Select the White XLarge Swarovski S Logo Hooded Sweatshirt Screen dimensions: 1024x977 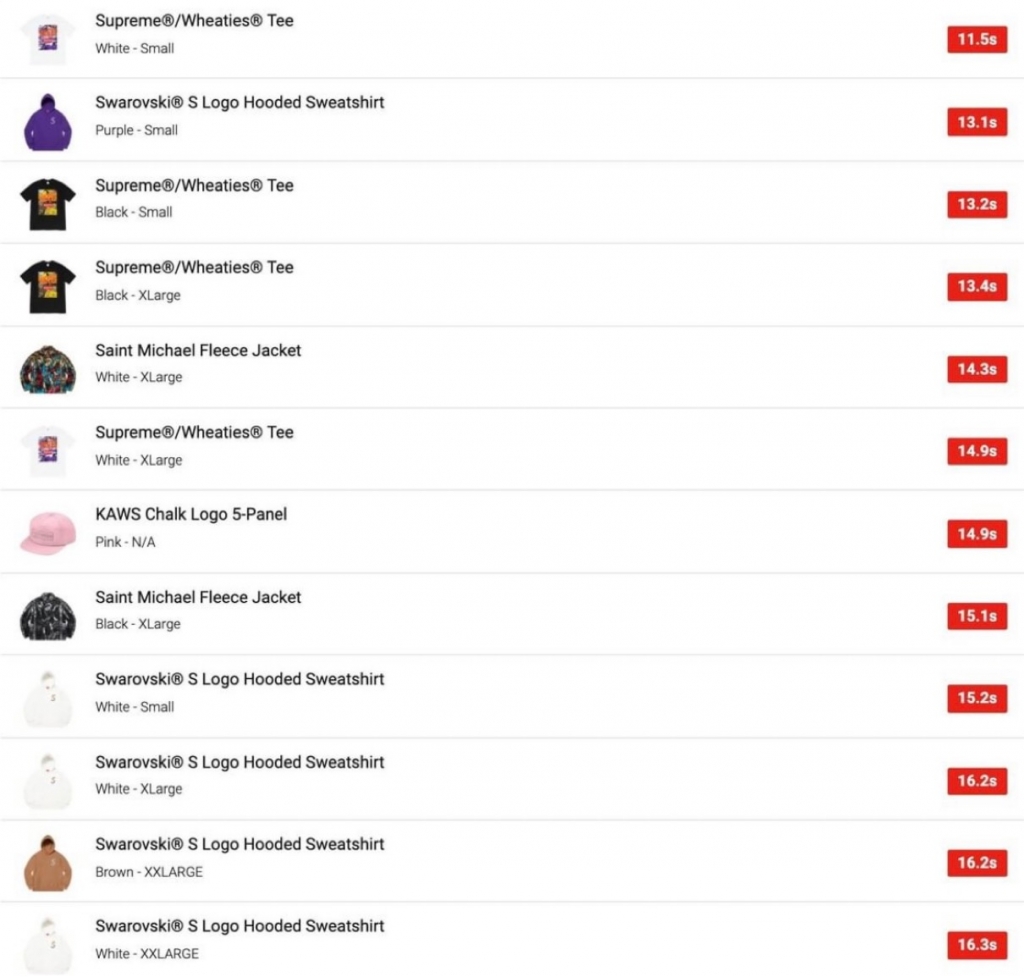coord(239,763)
